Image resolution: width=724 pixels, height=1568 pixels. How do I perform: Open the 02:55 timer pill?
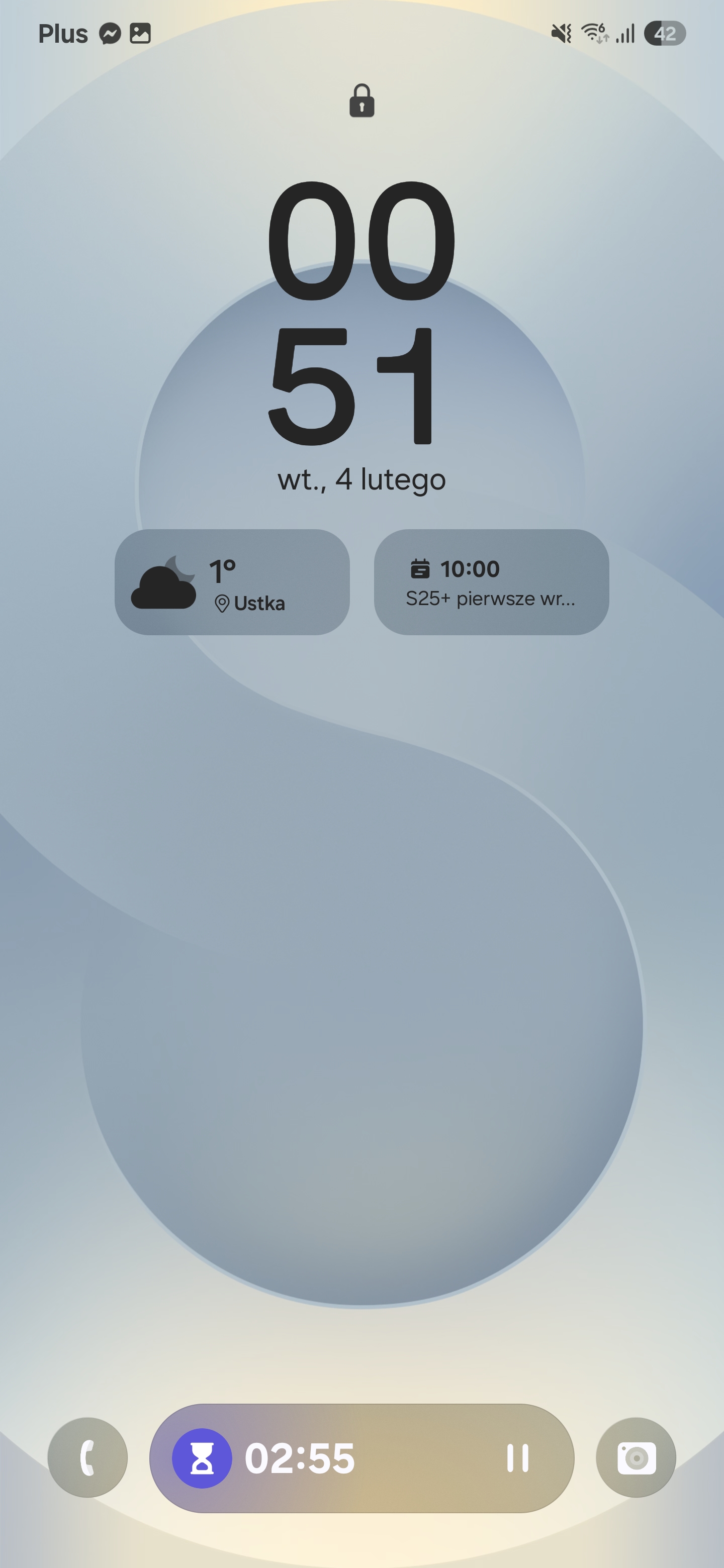[361, 1458]
